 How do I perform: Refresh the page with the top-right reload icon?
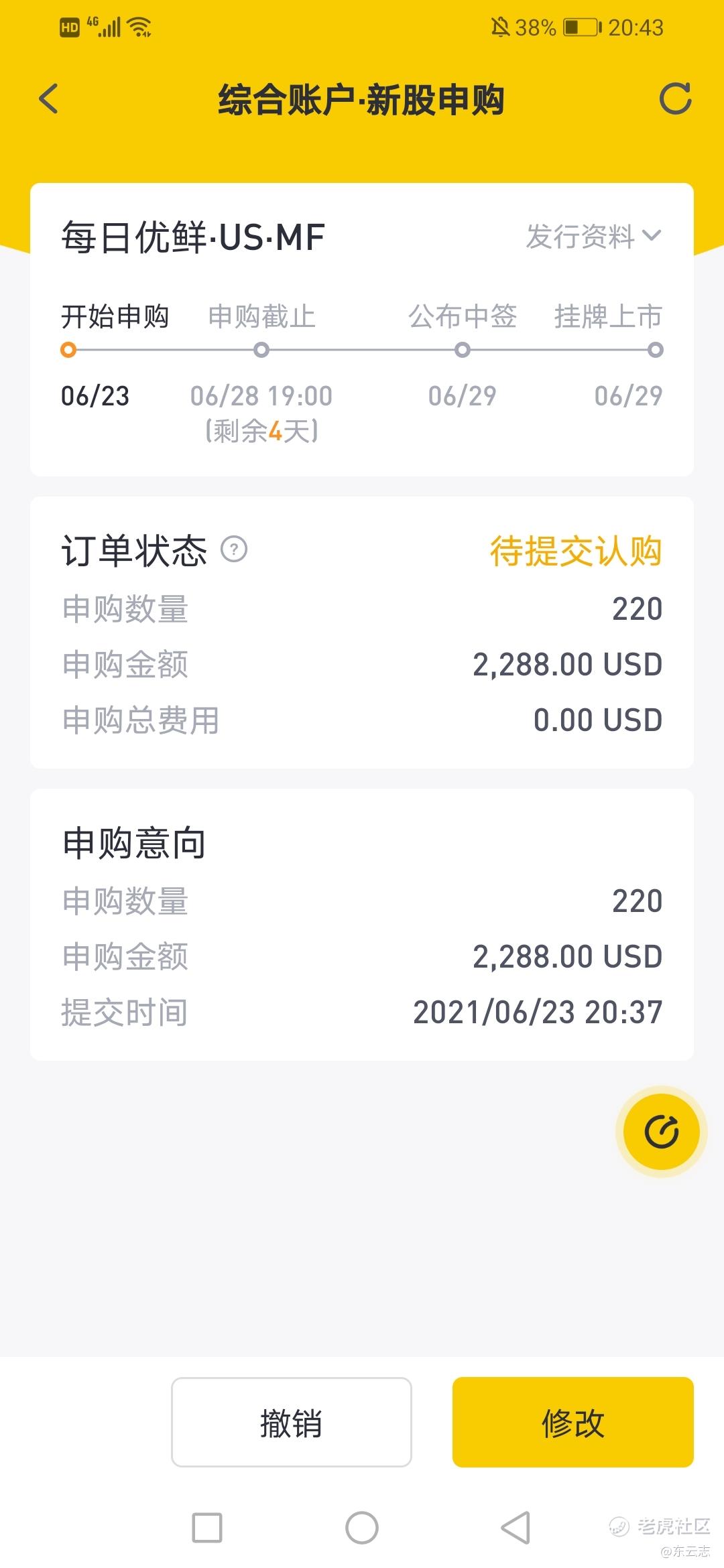674,99
